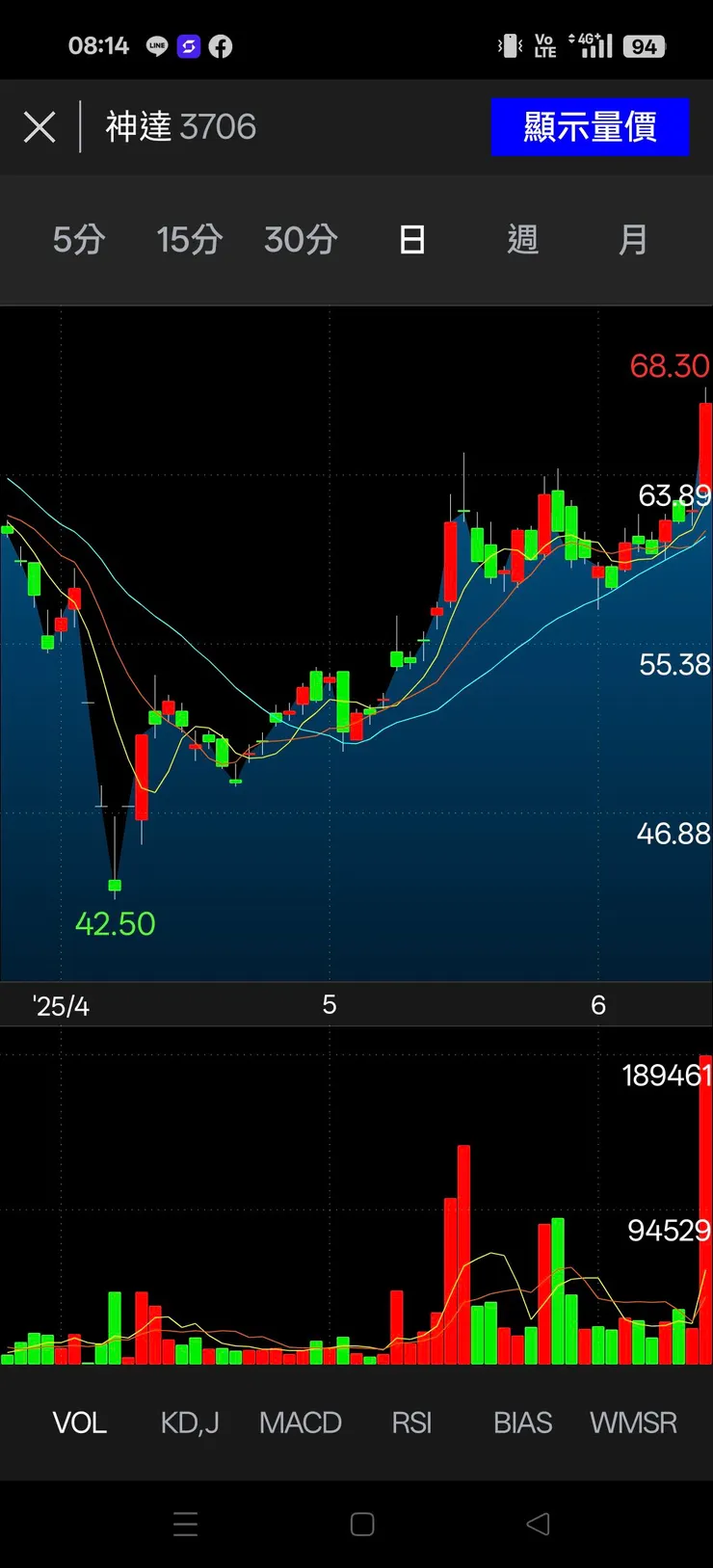Select the 15分 chart interval
The height and width of the screenshot is (1568, 713).
(x=190, y=239)
